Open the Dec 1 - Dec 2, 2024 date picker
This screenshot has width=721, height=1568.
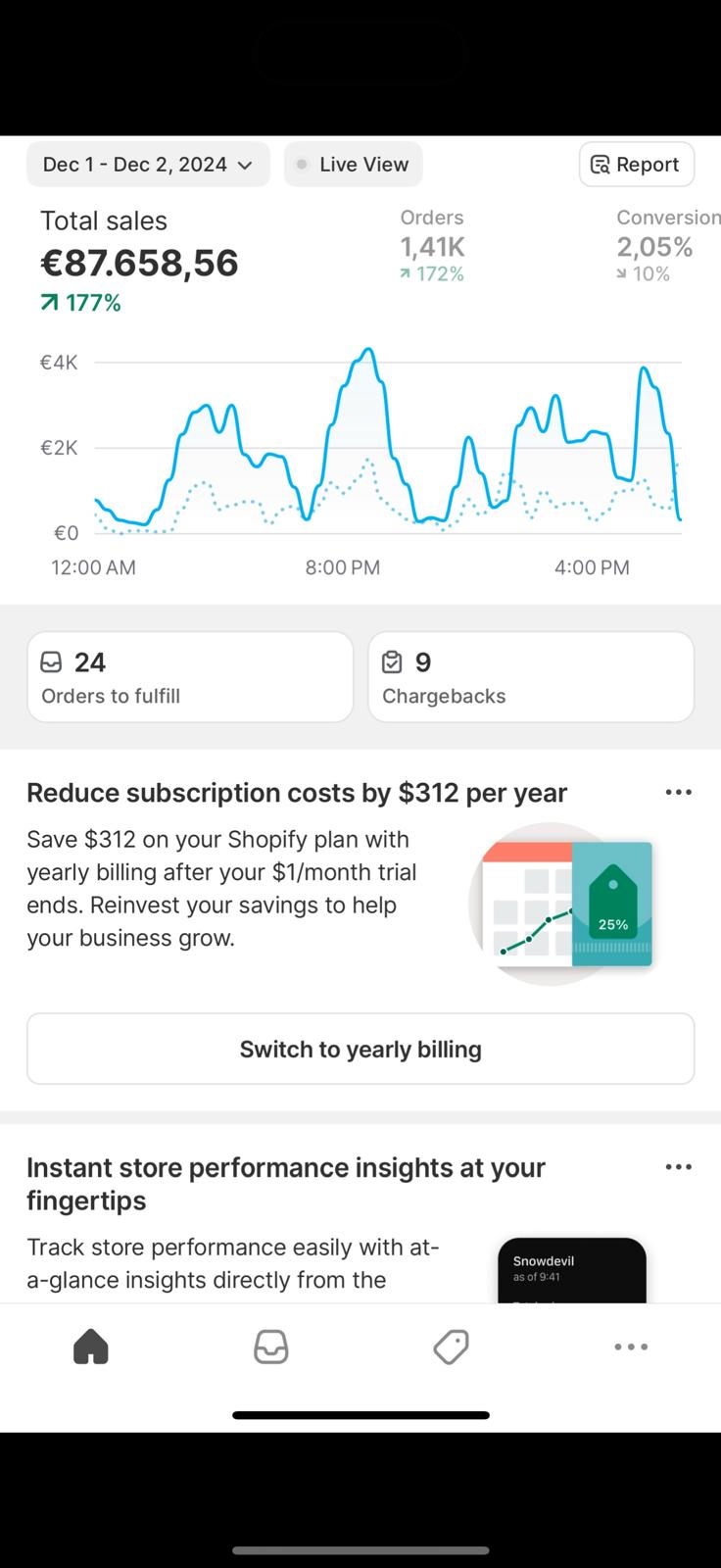pos(148,165)
